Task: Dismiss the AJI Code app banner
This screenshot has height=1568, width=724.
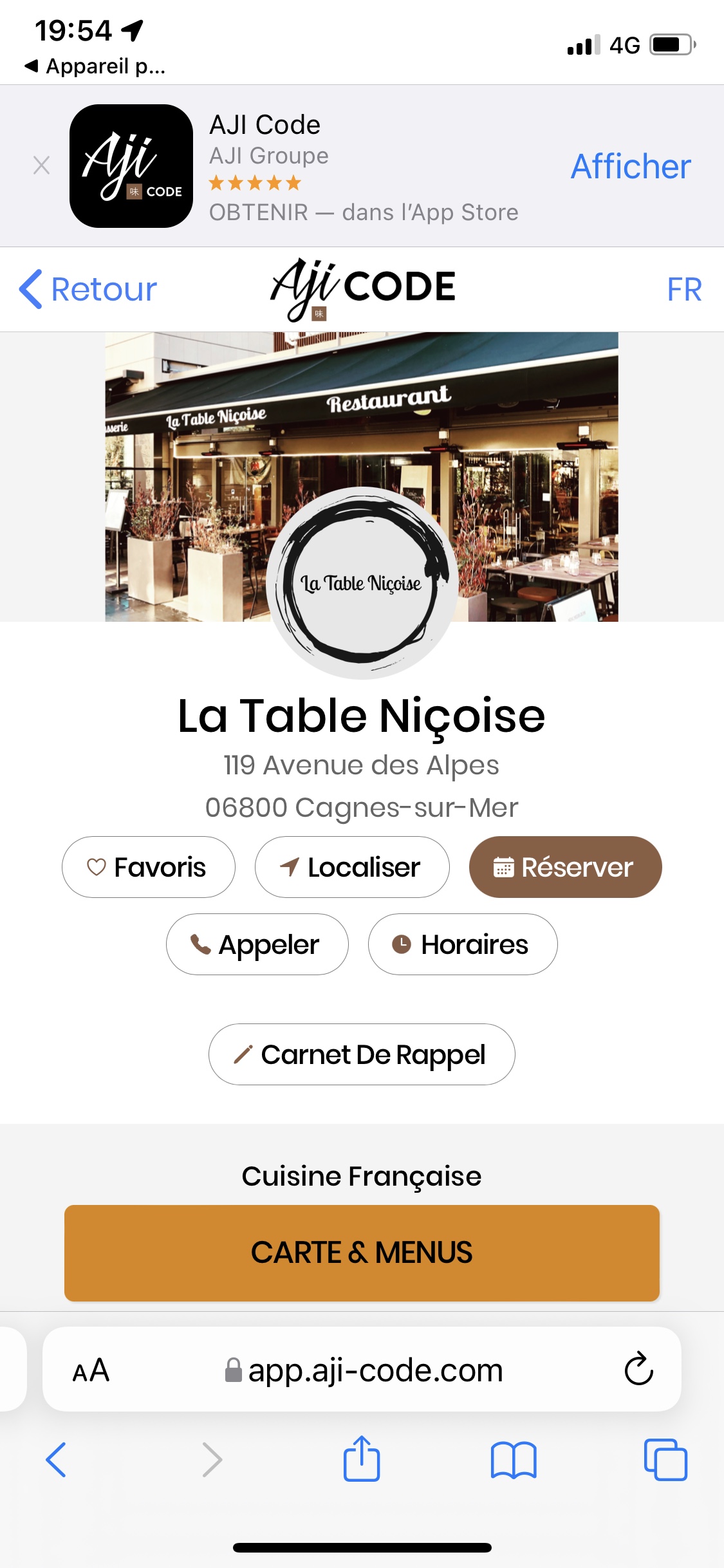Action: tap(42, 166)
